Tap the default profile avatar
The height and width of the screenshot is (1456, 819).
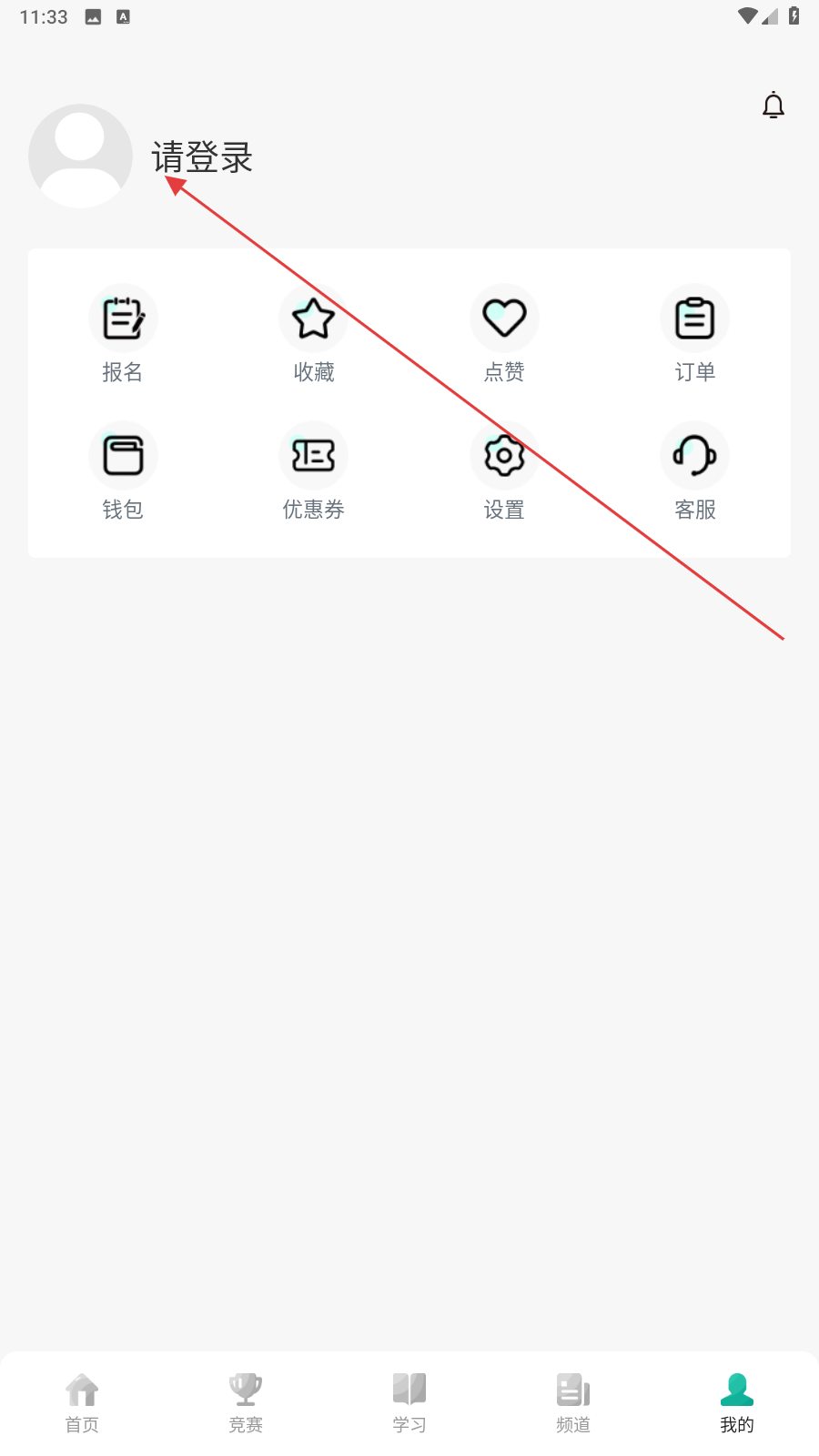[80, 156]
